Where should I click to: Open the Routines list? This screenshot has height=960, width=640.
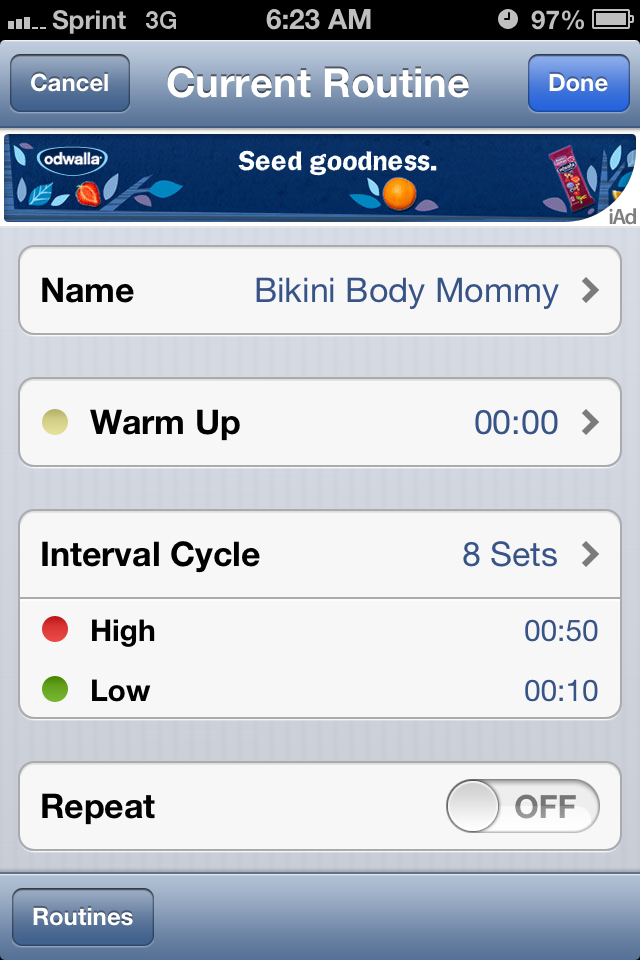[83, 917]
